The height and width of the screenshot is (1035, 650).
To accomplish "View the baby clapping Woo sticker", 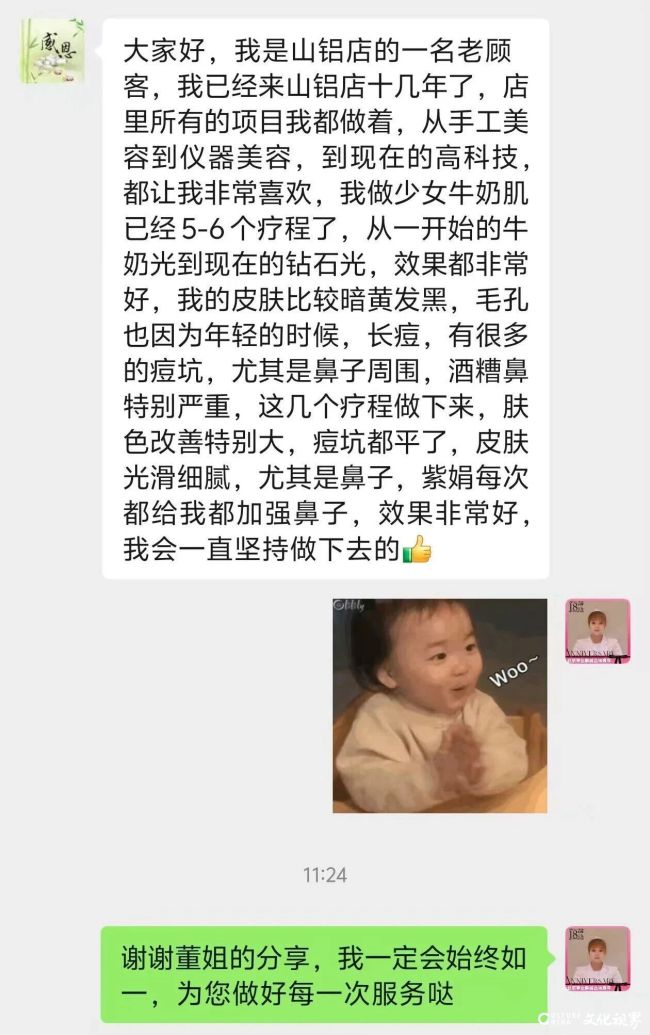I will (x=439, y=705).
